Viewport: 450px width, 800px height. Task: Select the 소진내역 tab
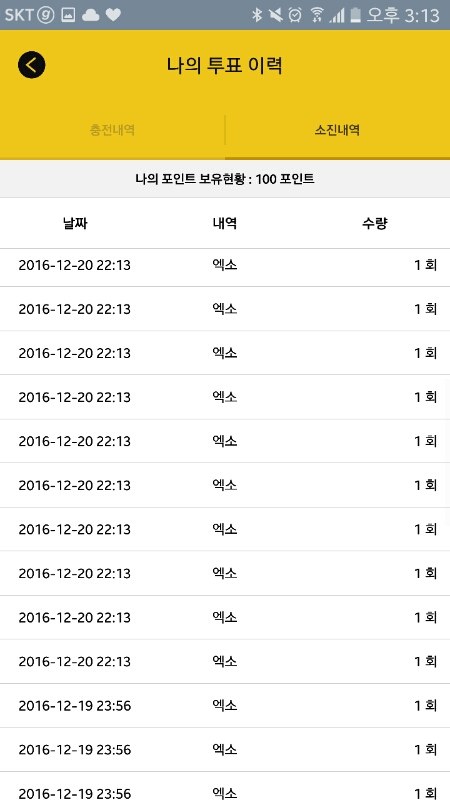pos(337,130)
